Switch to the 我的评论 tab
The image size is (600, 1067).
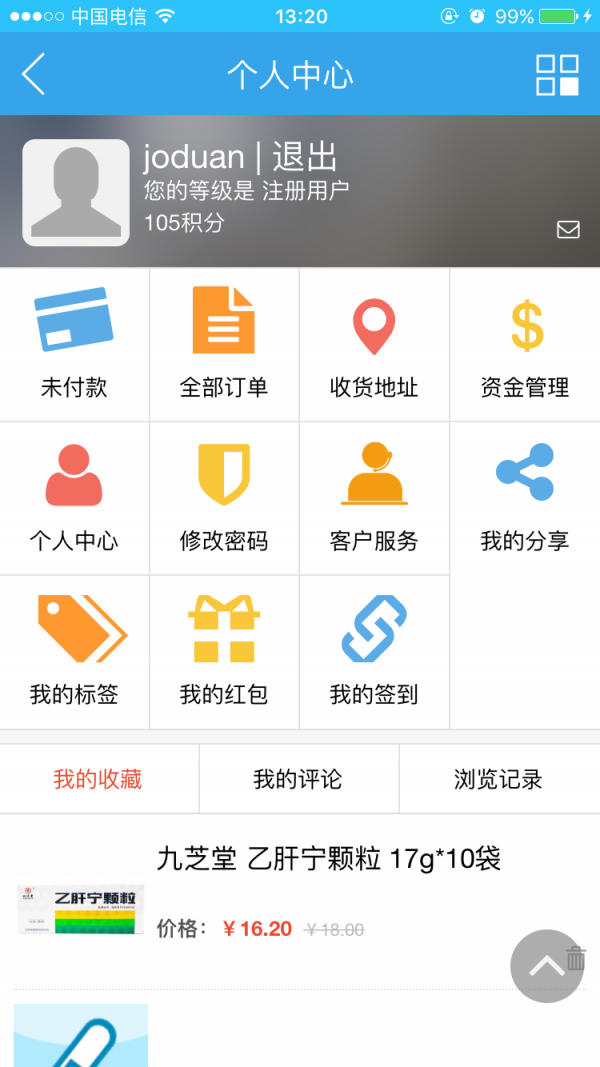[x=298, y=779]
